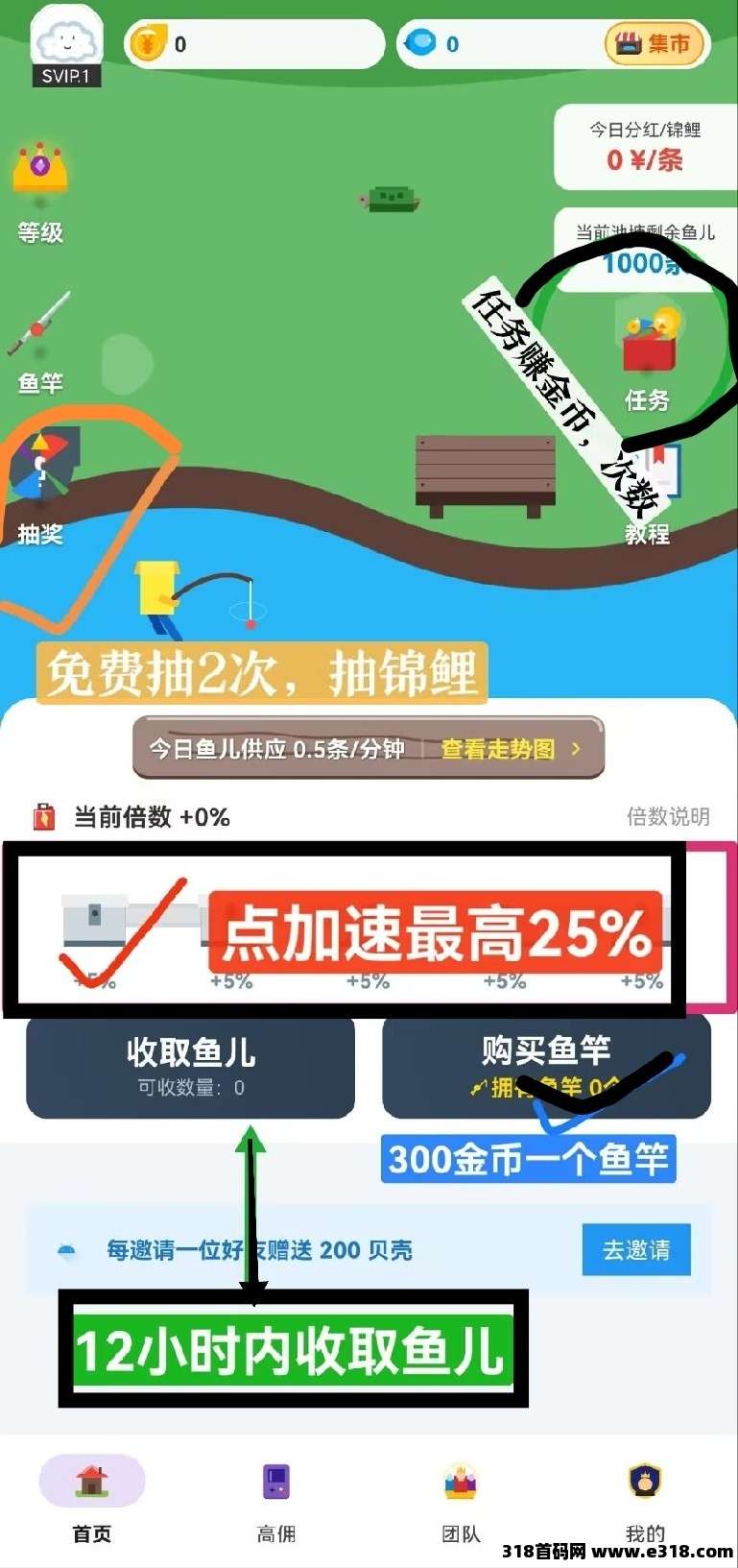This screenshot has height=1568, width=738.
Task: Open the 集市 market button
Action: tap(656, 44)
